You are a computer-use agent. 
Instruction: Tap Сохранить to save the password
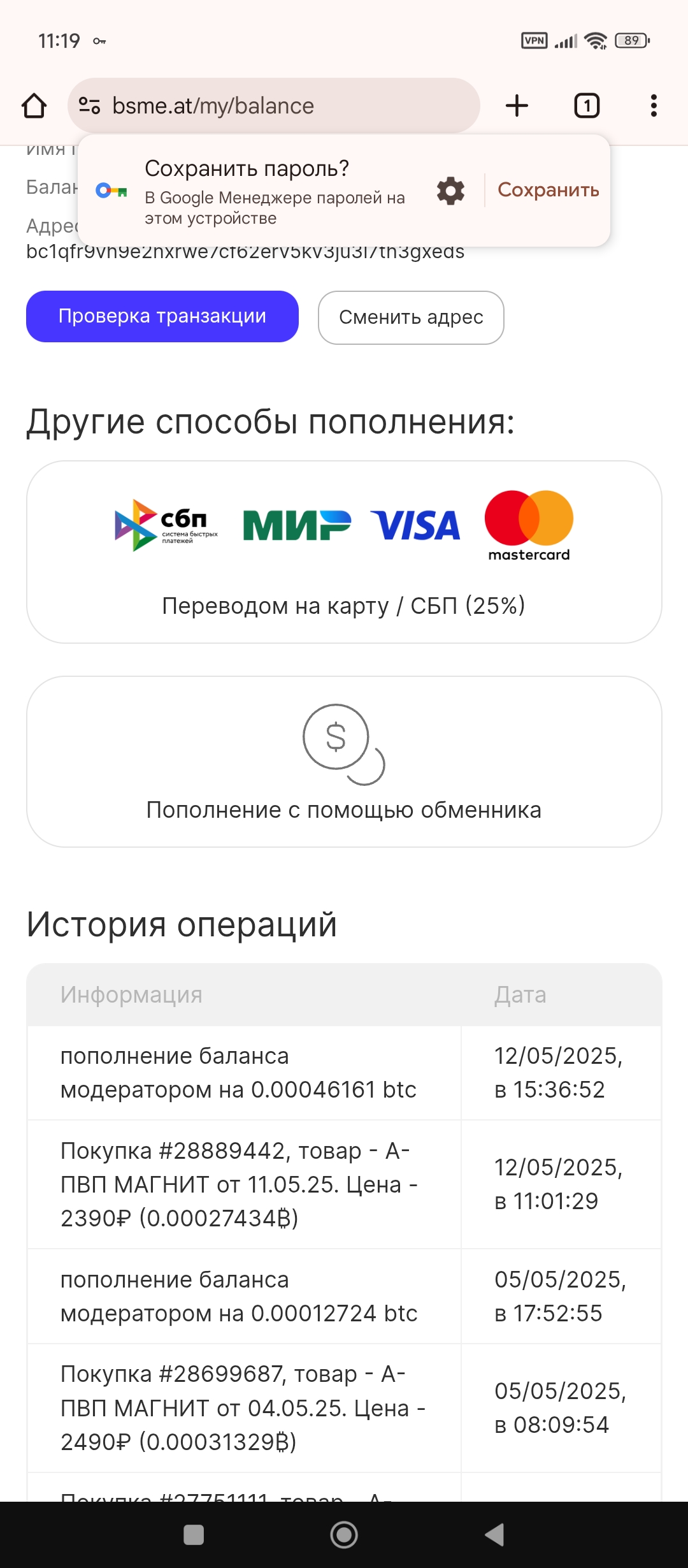coord(548,190)
